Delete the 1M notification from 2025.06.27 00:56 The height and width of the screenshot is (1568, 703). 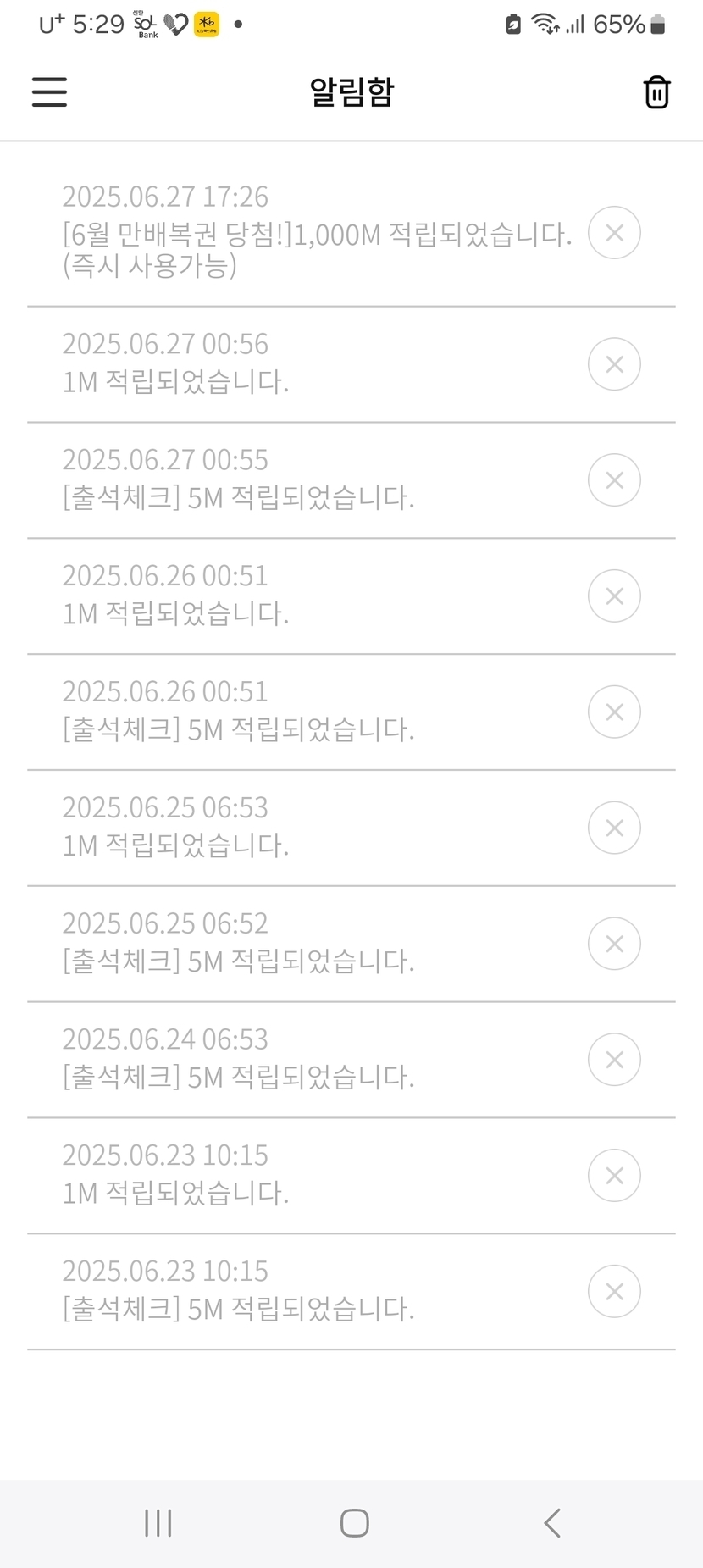[x=614, y=364]
